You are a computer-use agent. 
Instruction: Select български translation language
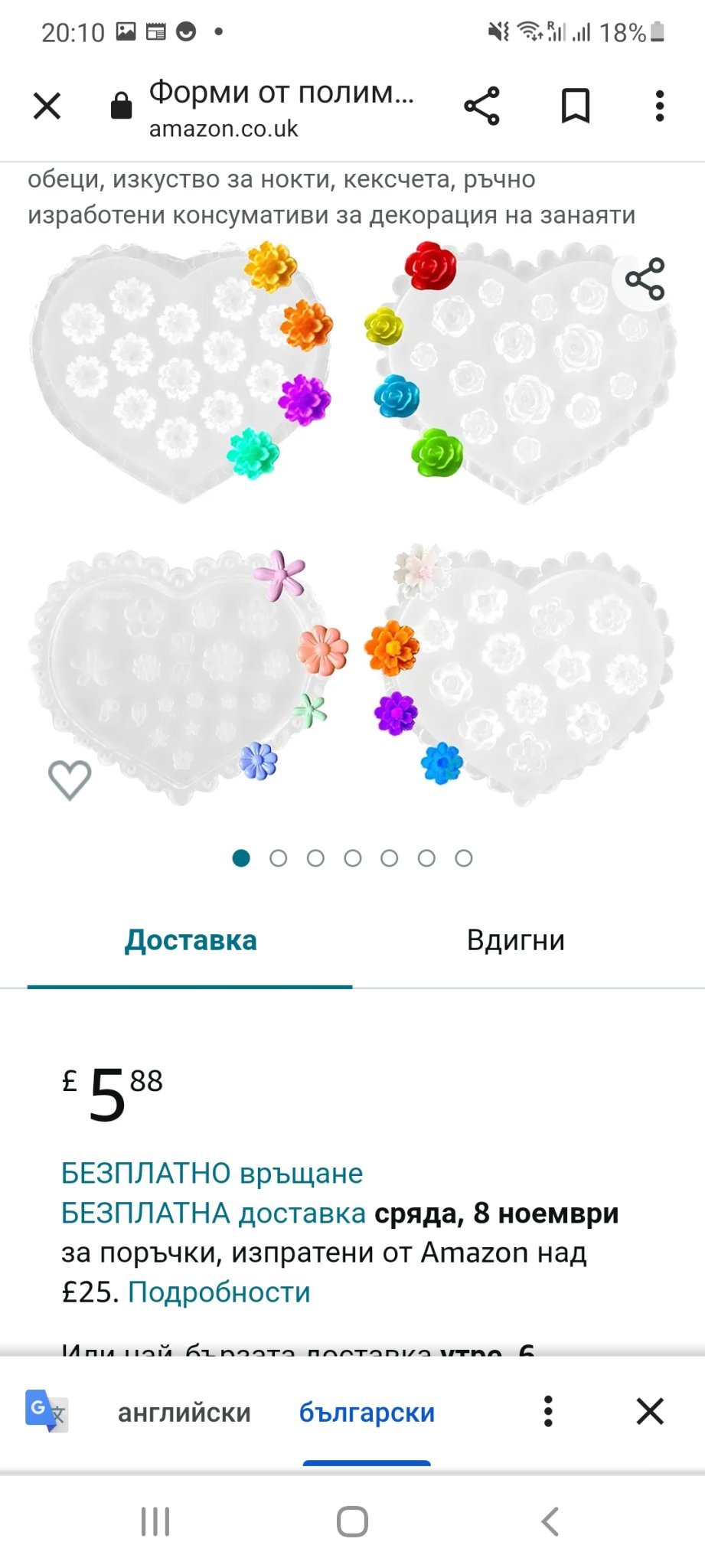coord(367,1412)
